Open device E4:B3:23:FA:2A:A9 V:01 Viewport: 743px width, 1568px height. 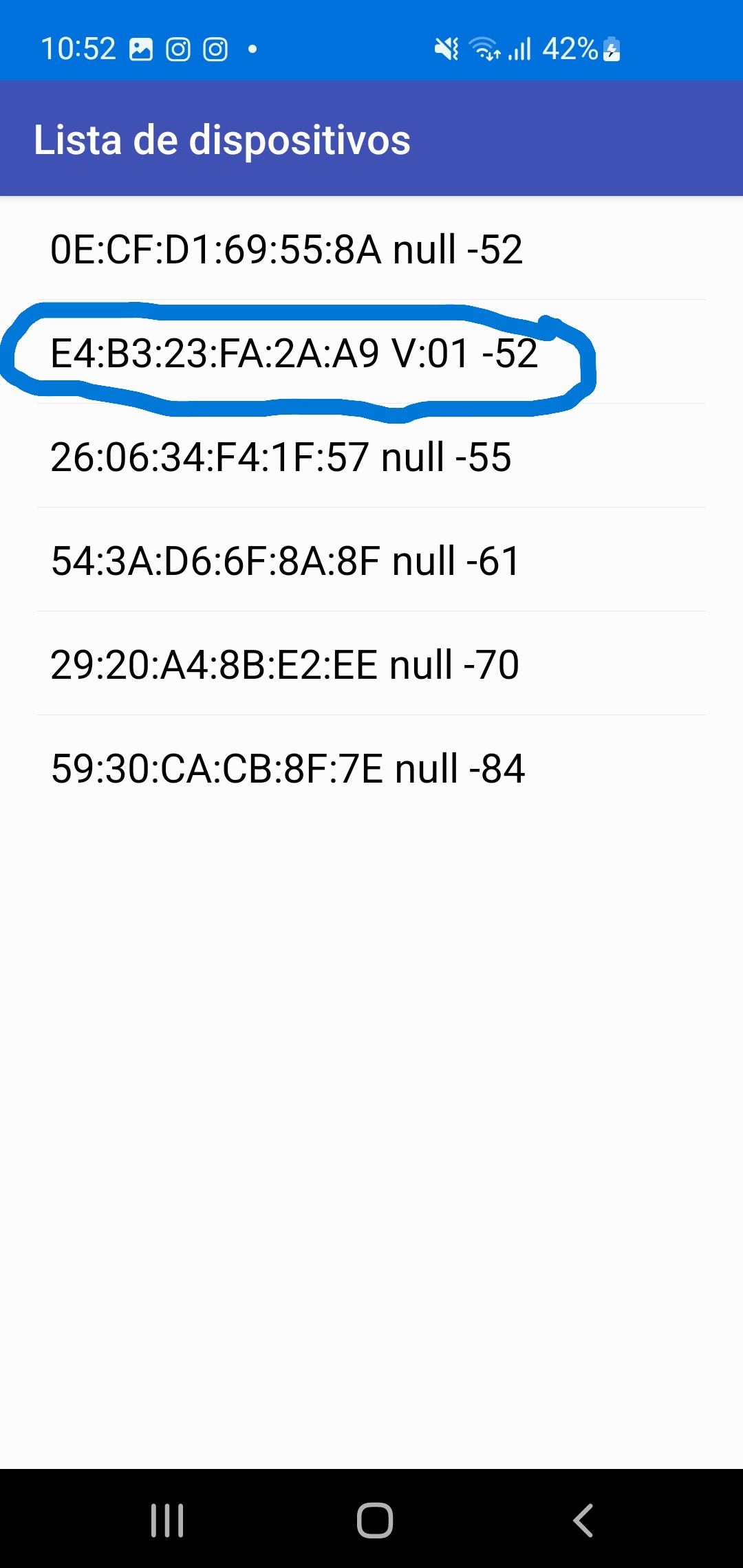(294, 353)
